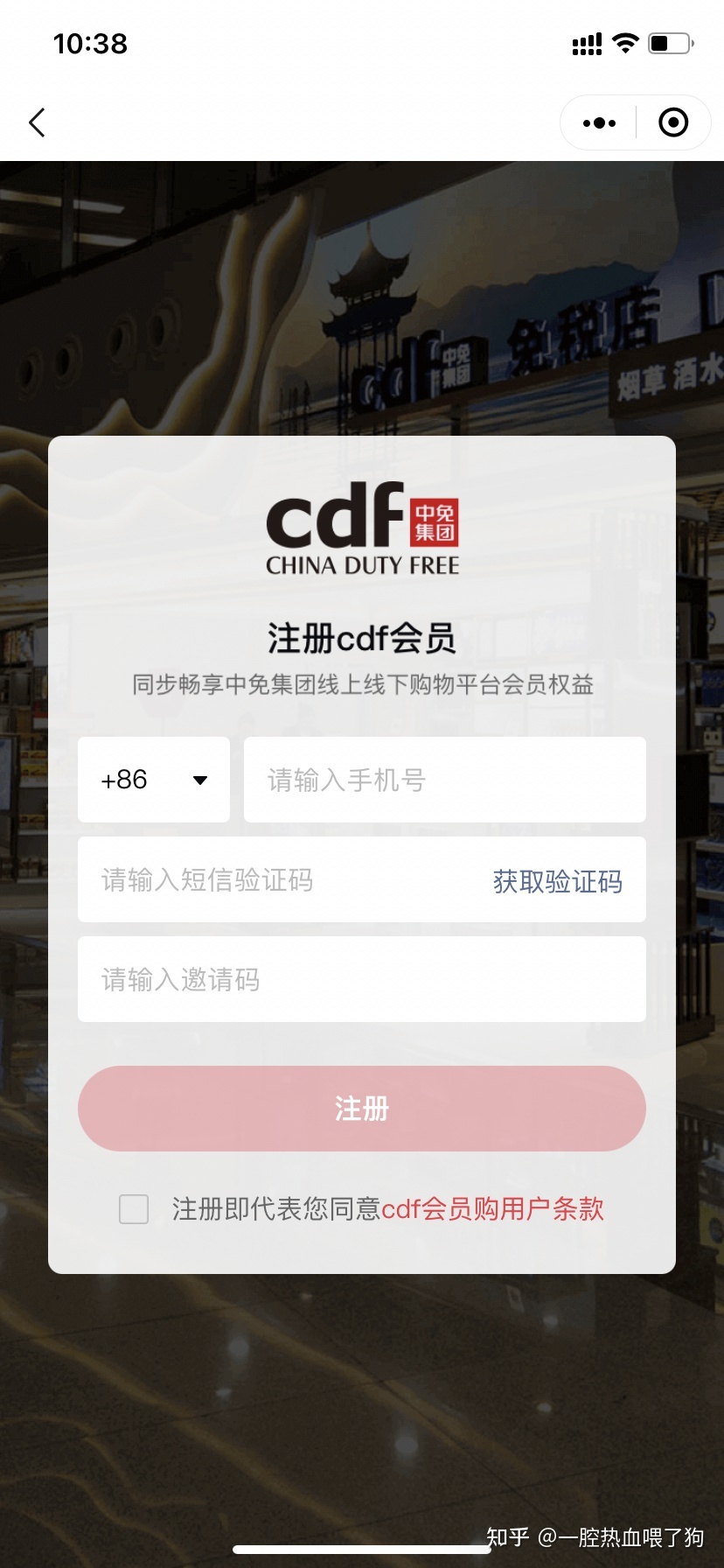The height and width of the screenshot is (1568, 724).
Task: Tap the back arrow at top left
Action: [37, 122]
